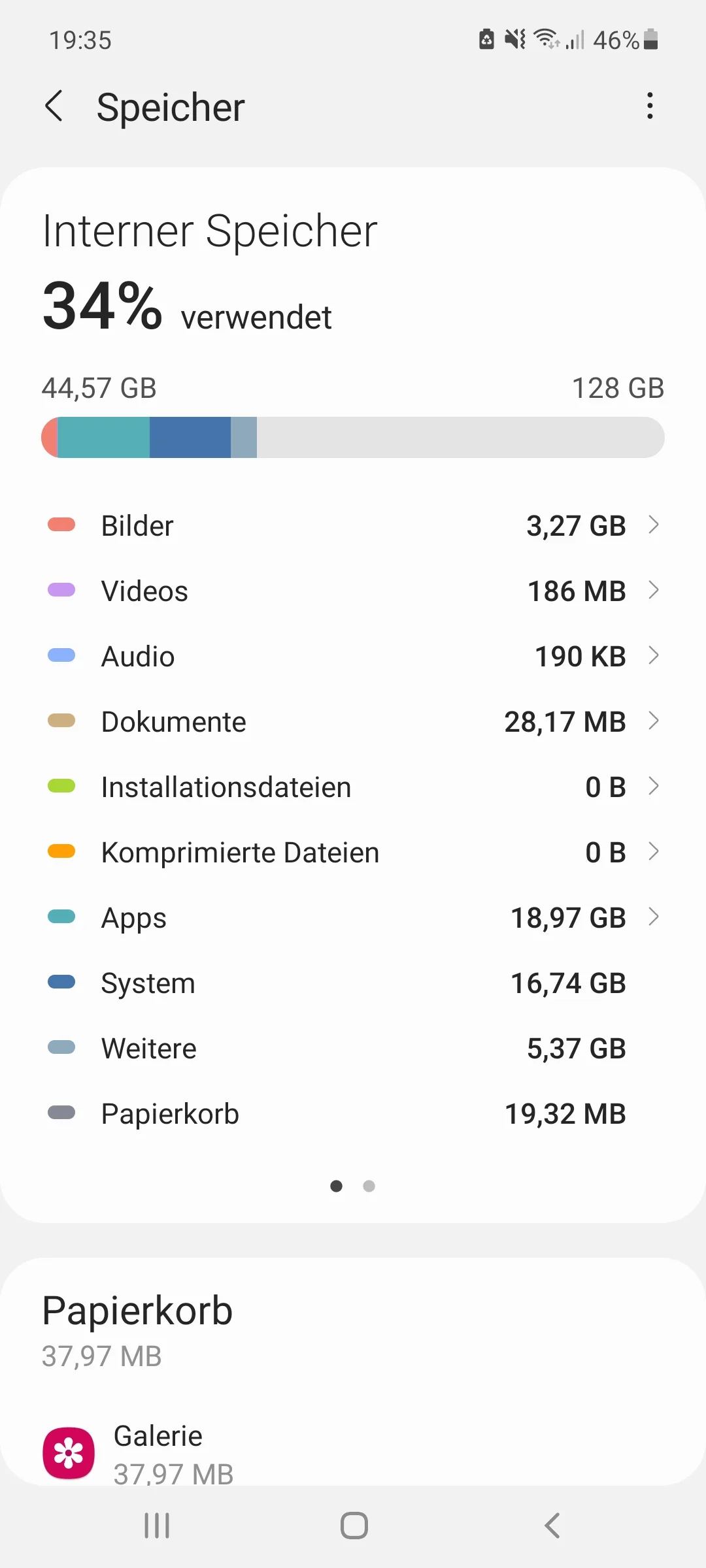Click the red Bilder category dot icon
Screen dimensions: 706x1568
click(61, 525)
